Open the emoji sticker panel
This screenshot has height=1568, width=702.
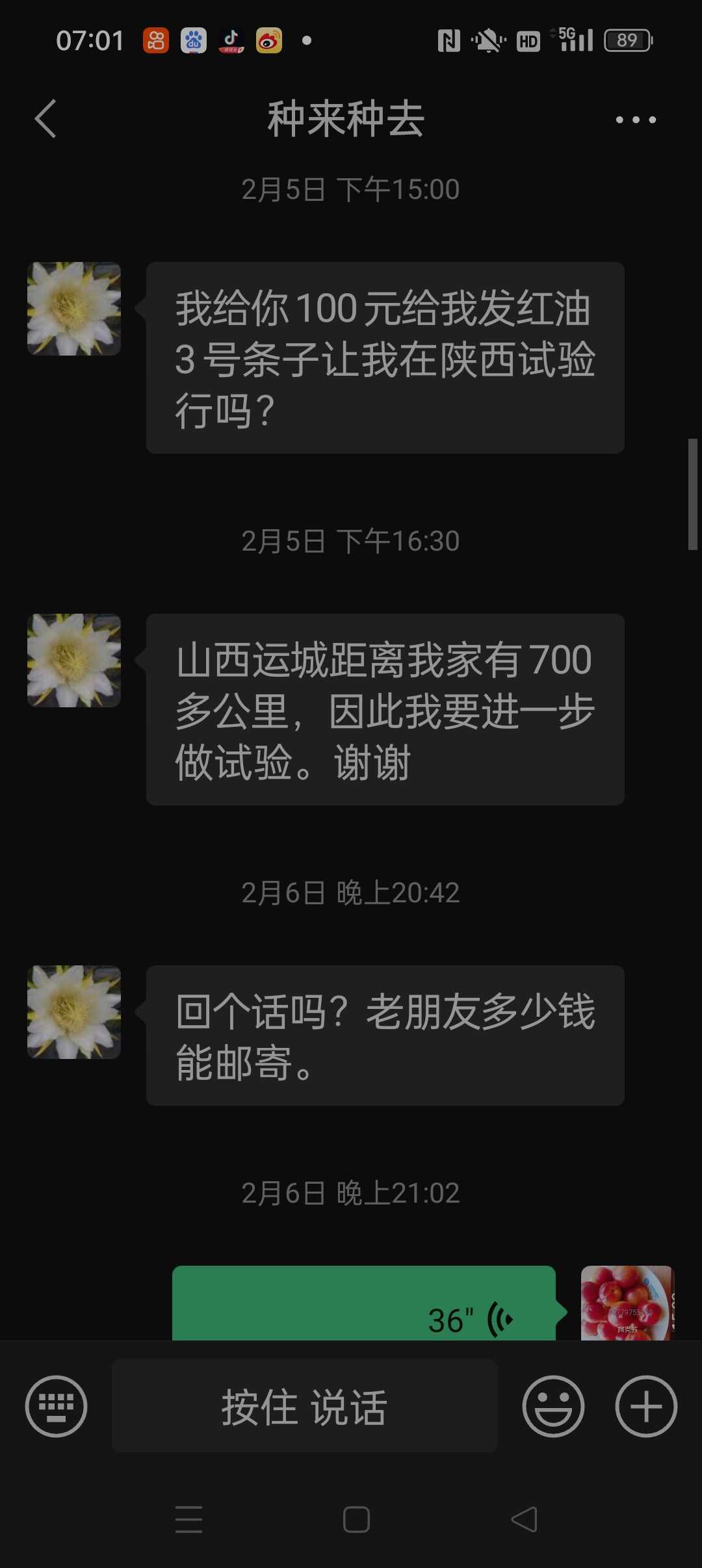point(553,1406)
